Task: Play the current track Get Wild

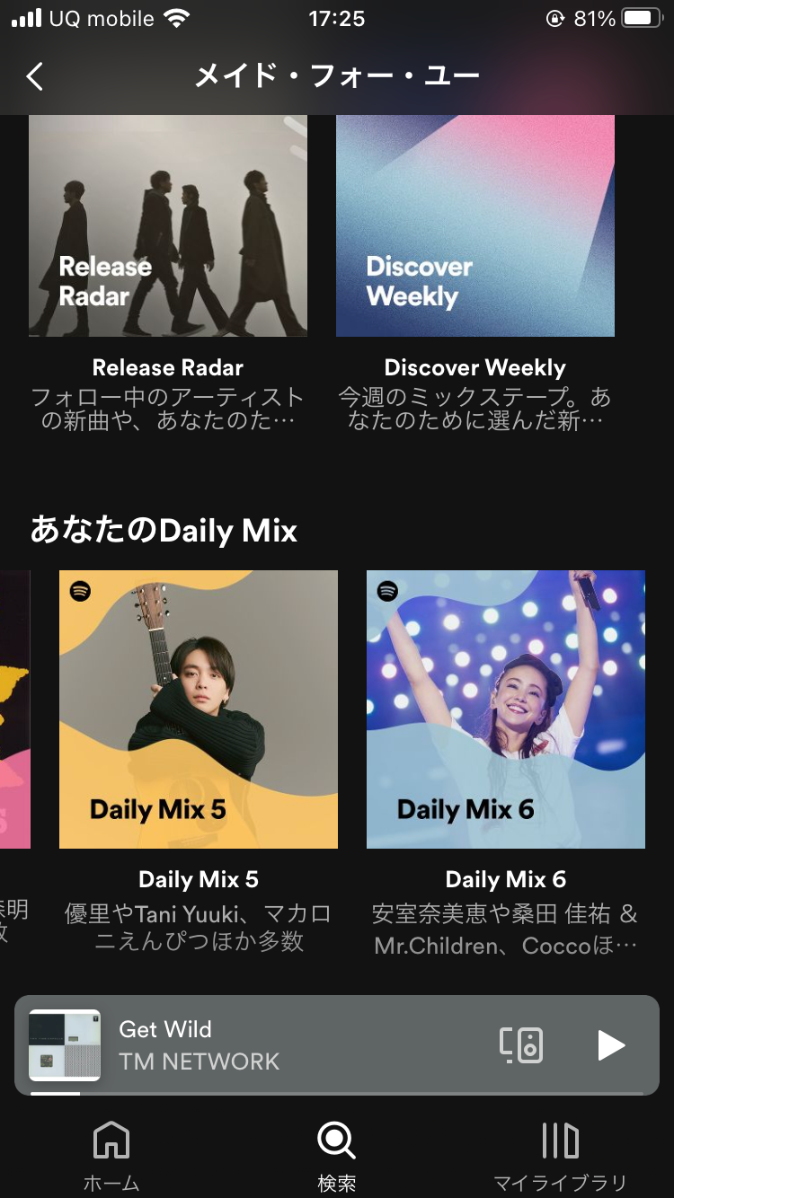Action: click(x=610, y=1044)
